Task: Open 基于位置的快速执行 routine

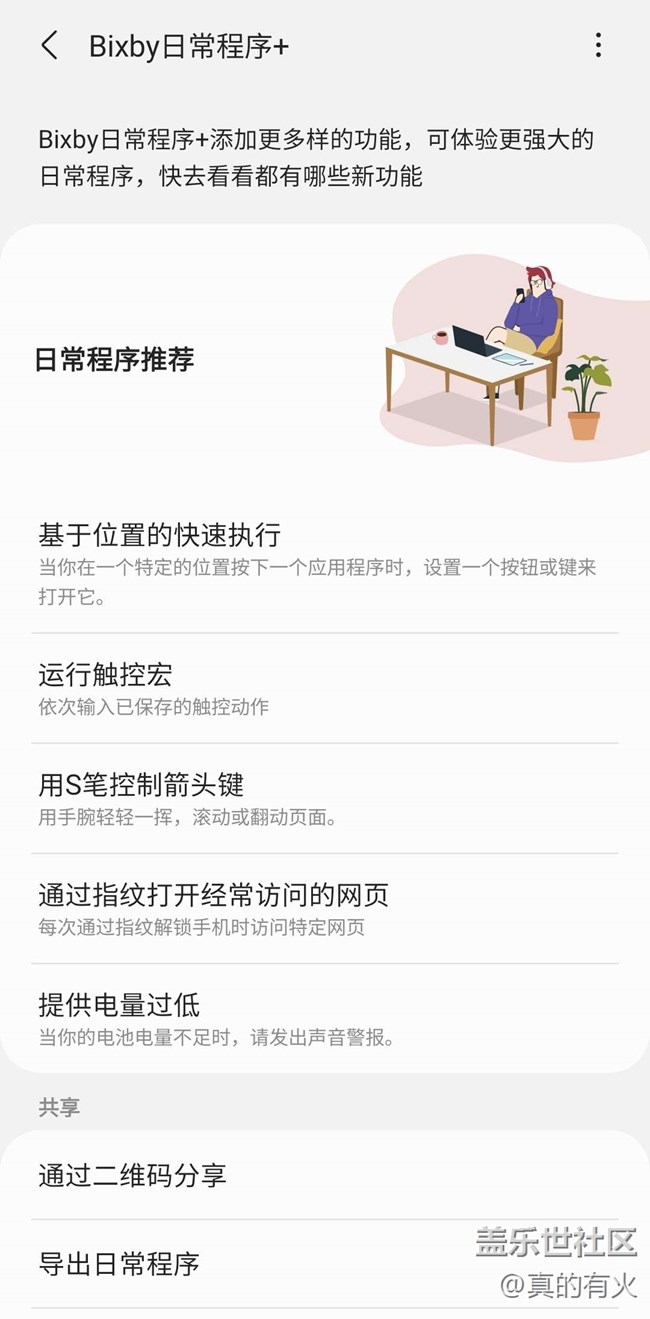Action: tap(325, 564)
